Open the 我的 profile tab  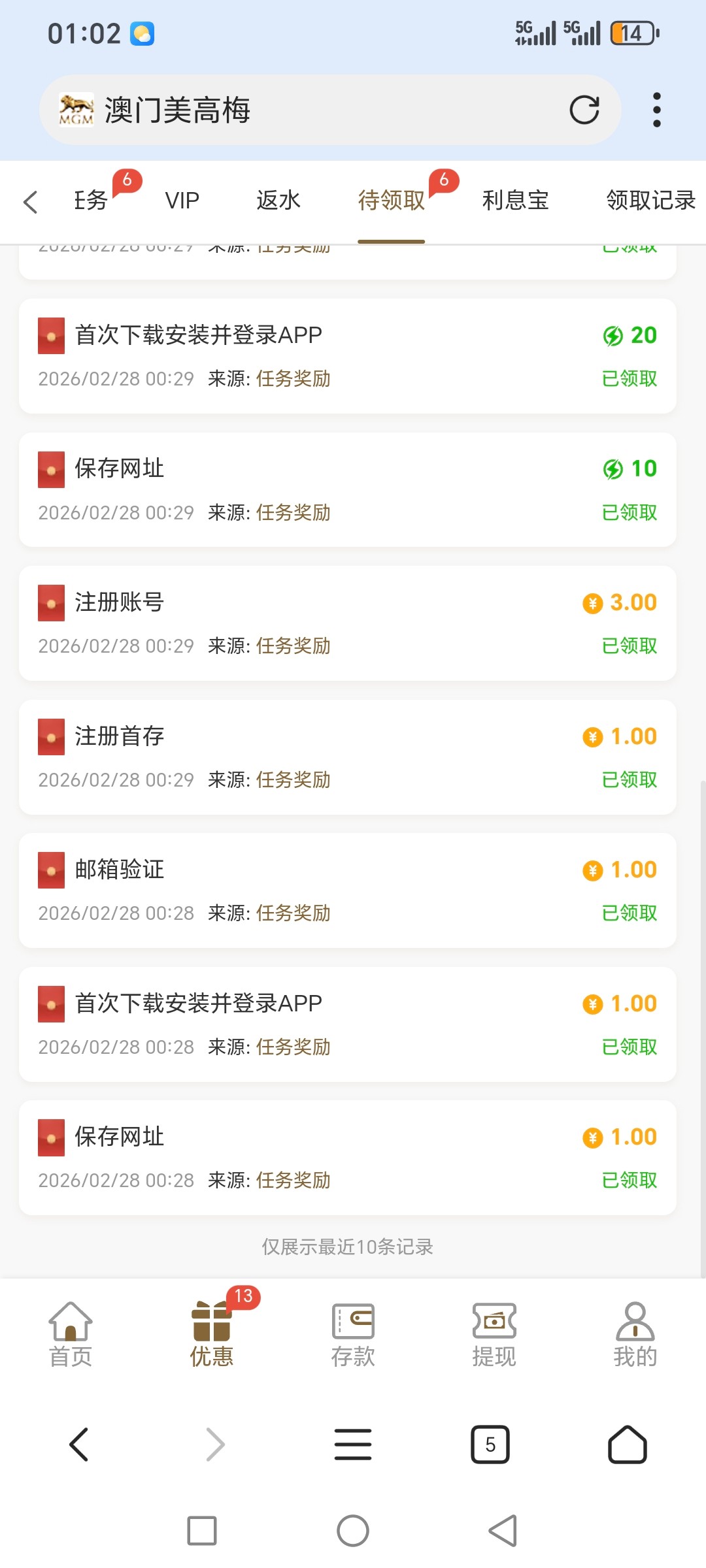point(635,1334)
